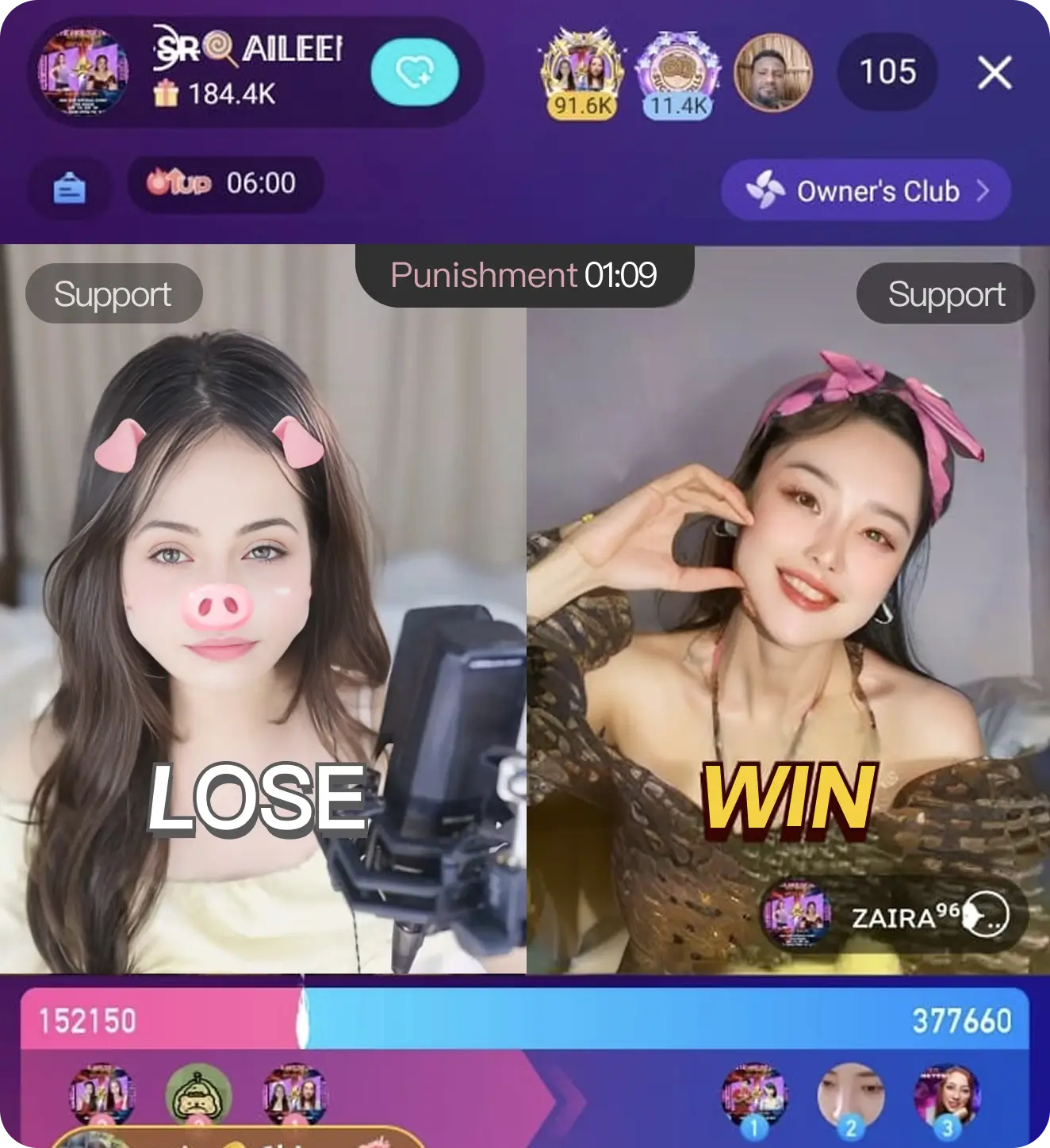This screenshot has height=1148, width=1050.
Task: Open ZAIRA's streamer tag
Action: pos(893,916)
